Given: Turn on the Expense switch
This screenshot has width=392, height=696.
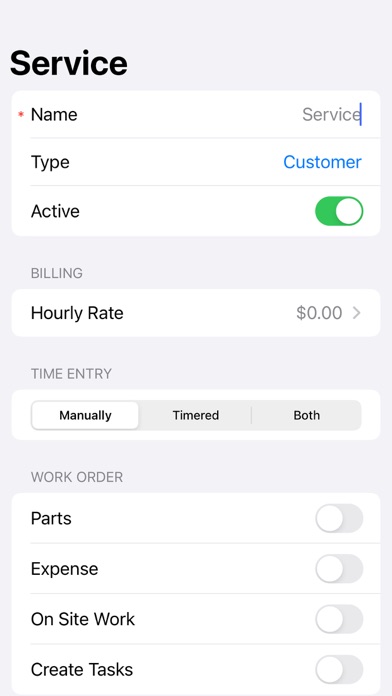Looking at the screenshot, I should pyautogui.click(x=339, y=569).
